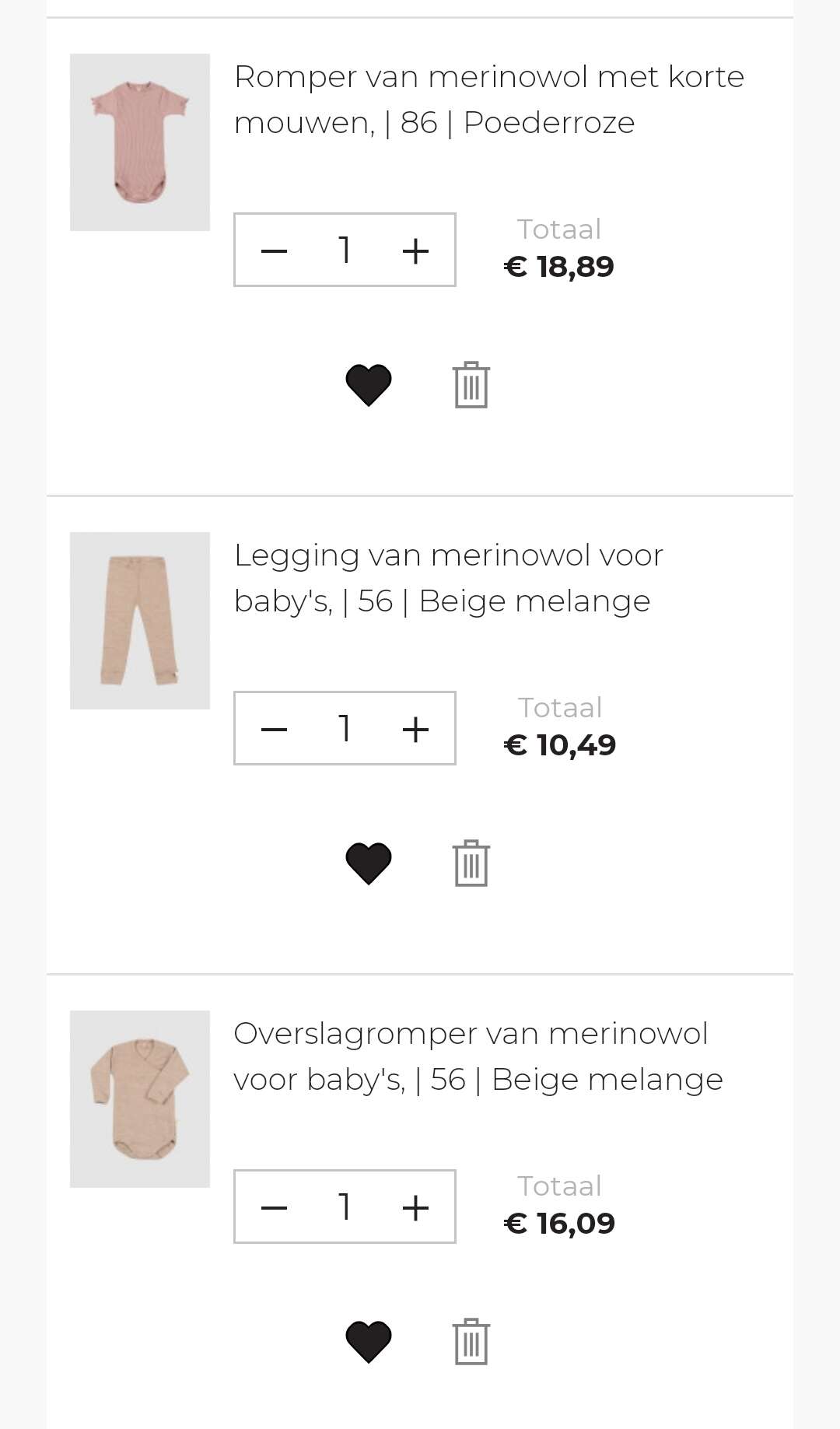Open the Romper van merinowol product image
Viewport: 840px width, 1429px height.
point(140,142)
